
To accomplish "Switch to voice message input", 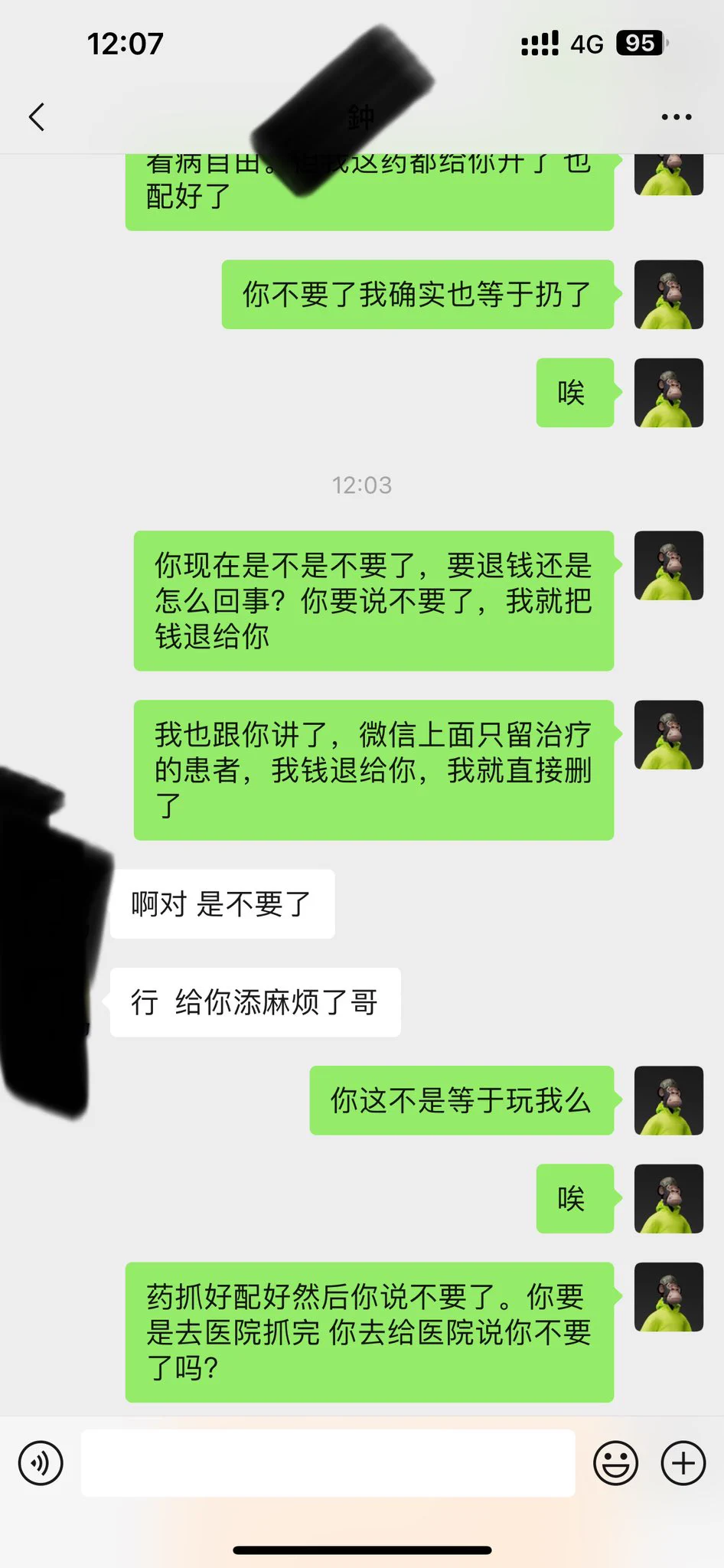I will coord(41,1463).
